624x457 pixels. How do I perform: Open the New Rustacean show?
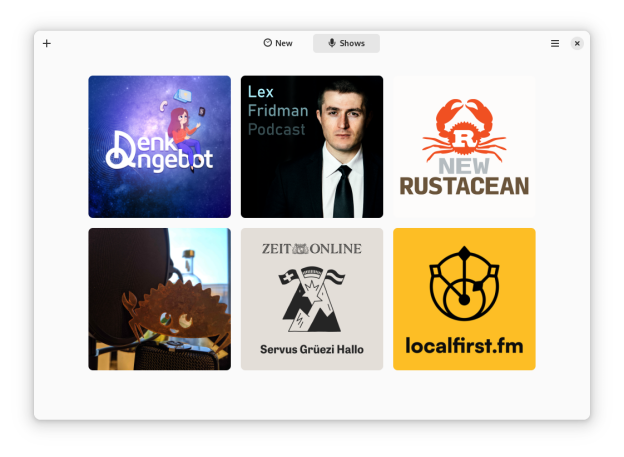pyautogui.click(x=464, y=147)
